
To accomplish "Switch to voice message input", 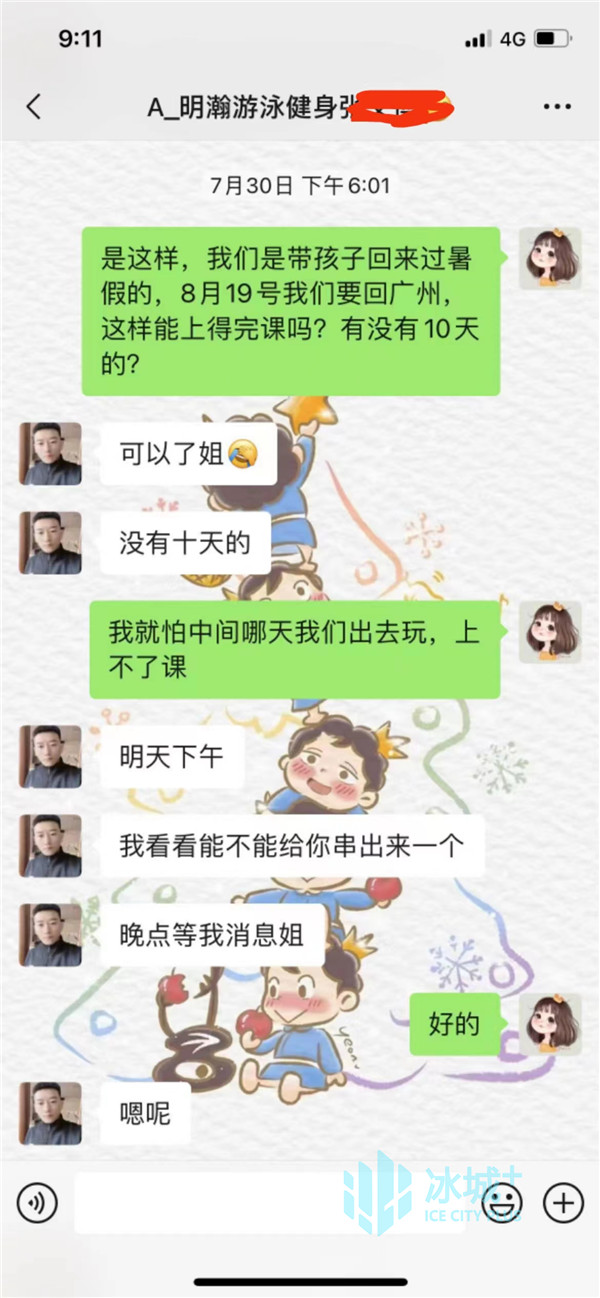I will coord(37,1202).
